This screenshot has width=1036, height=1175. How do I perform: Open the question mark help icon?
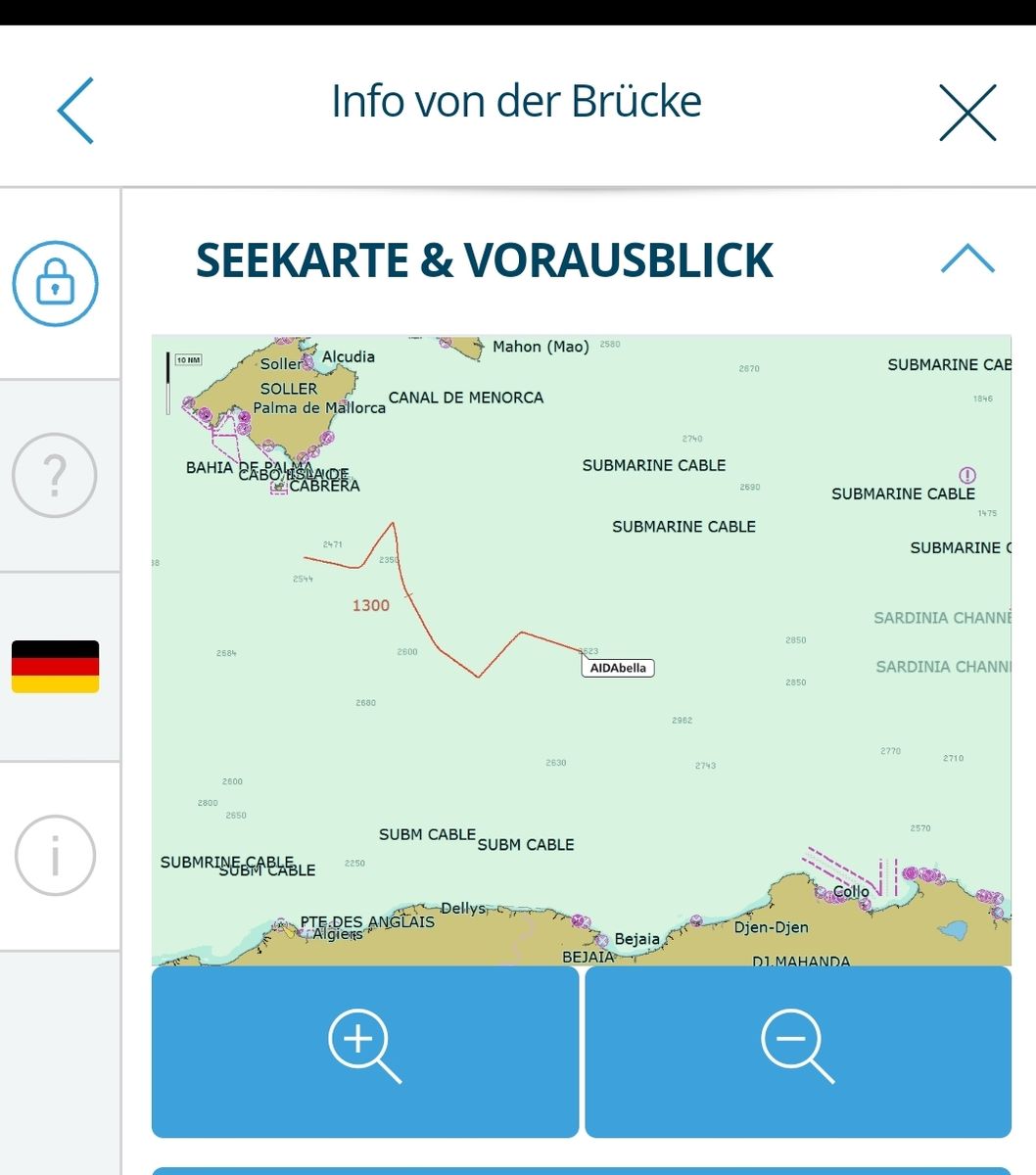tap(55, 476)
